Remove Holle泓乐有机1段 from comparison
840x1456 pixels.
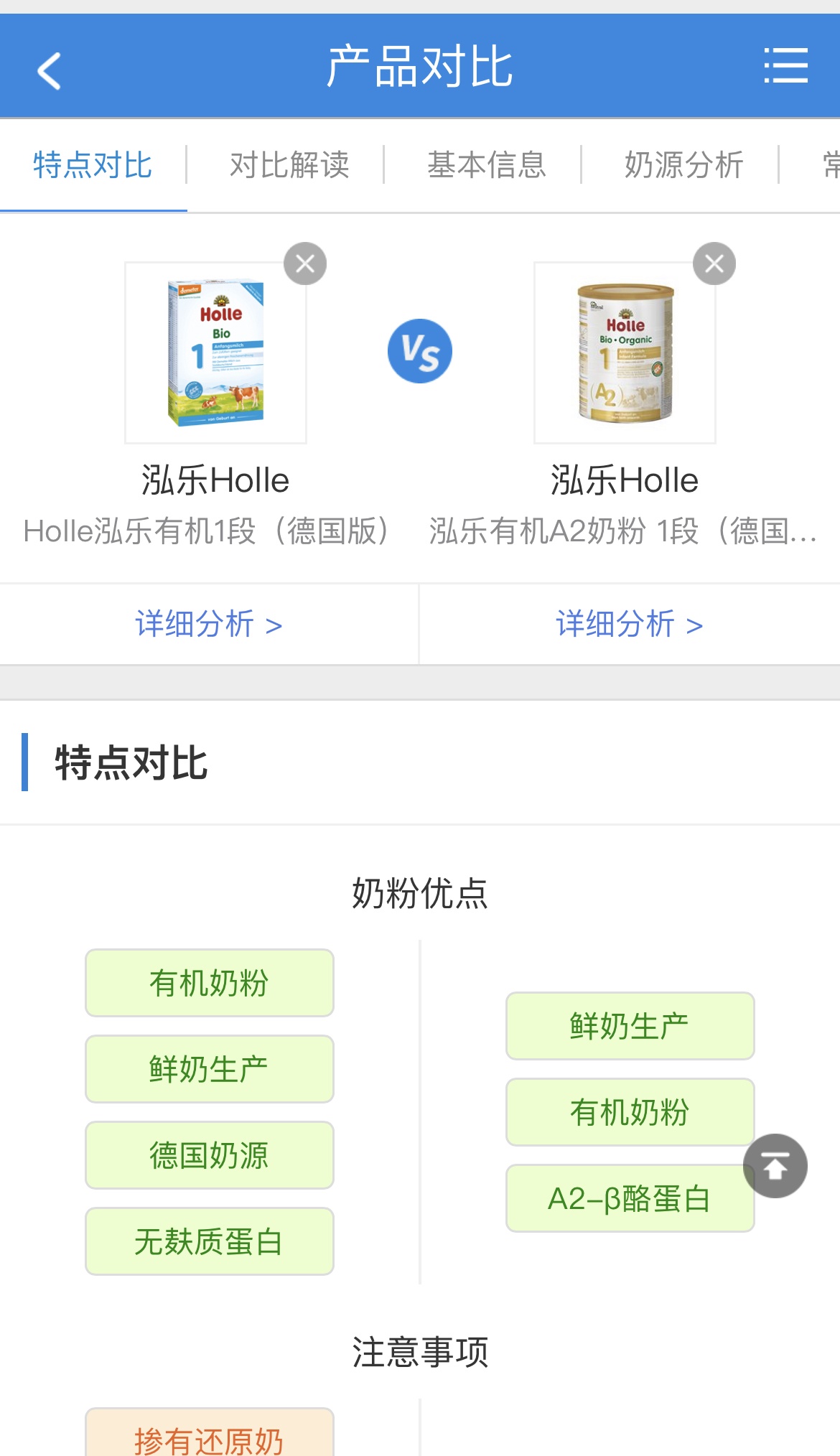[305, 263]
